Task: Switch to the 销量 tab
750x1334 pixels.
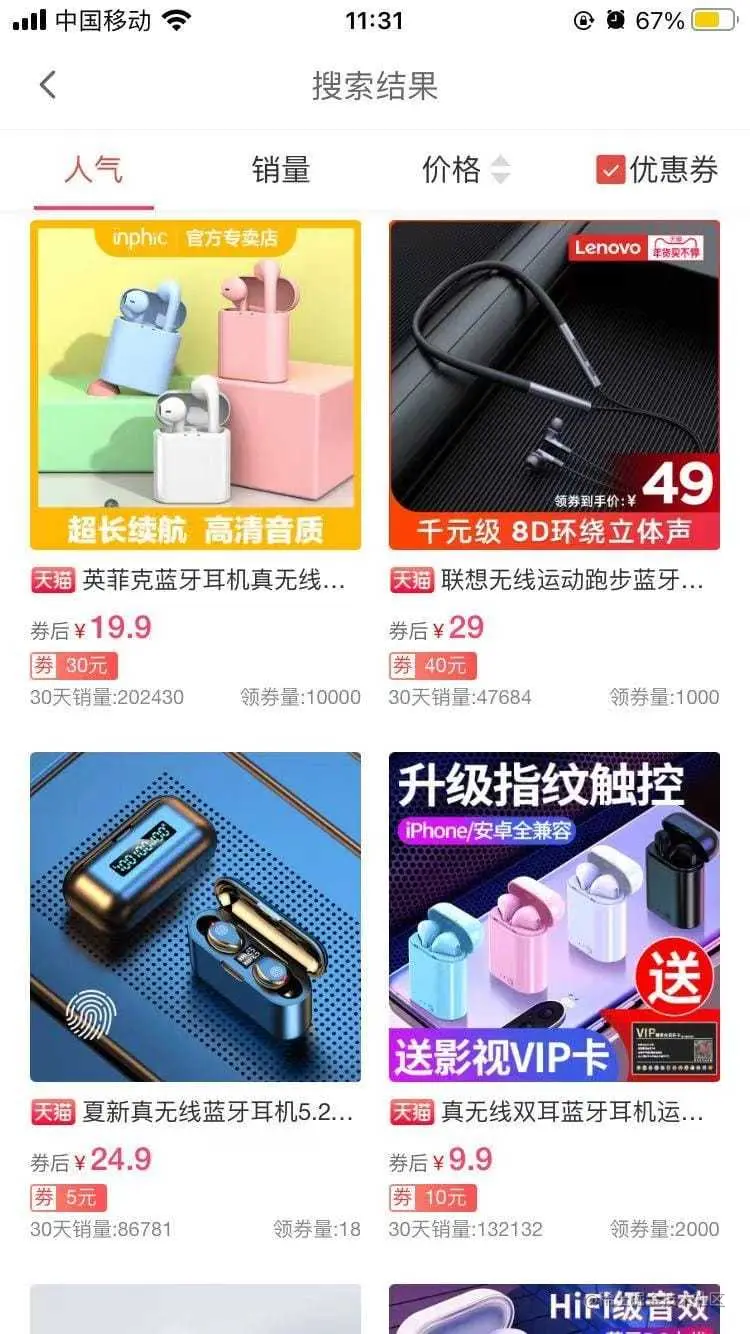Action: 281,170
